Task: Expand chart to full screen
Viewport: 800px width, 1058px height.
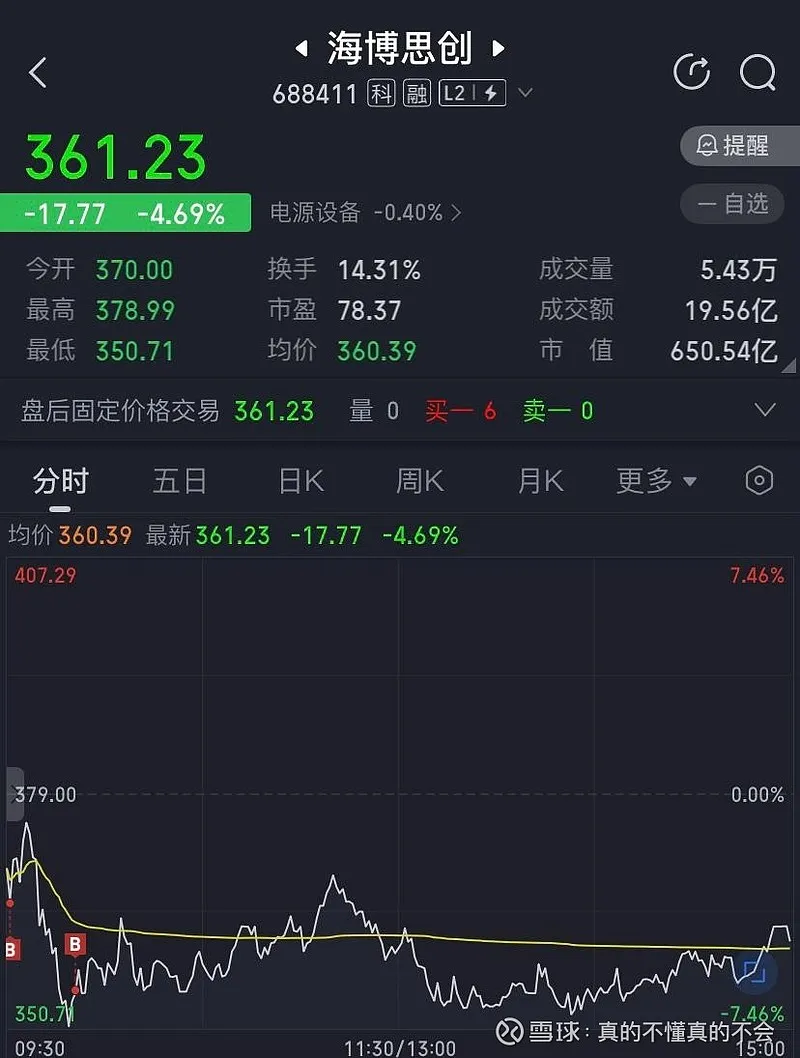Action: [x=752, y=968]
